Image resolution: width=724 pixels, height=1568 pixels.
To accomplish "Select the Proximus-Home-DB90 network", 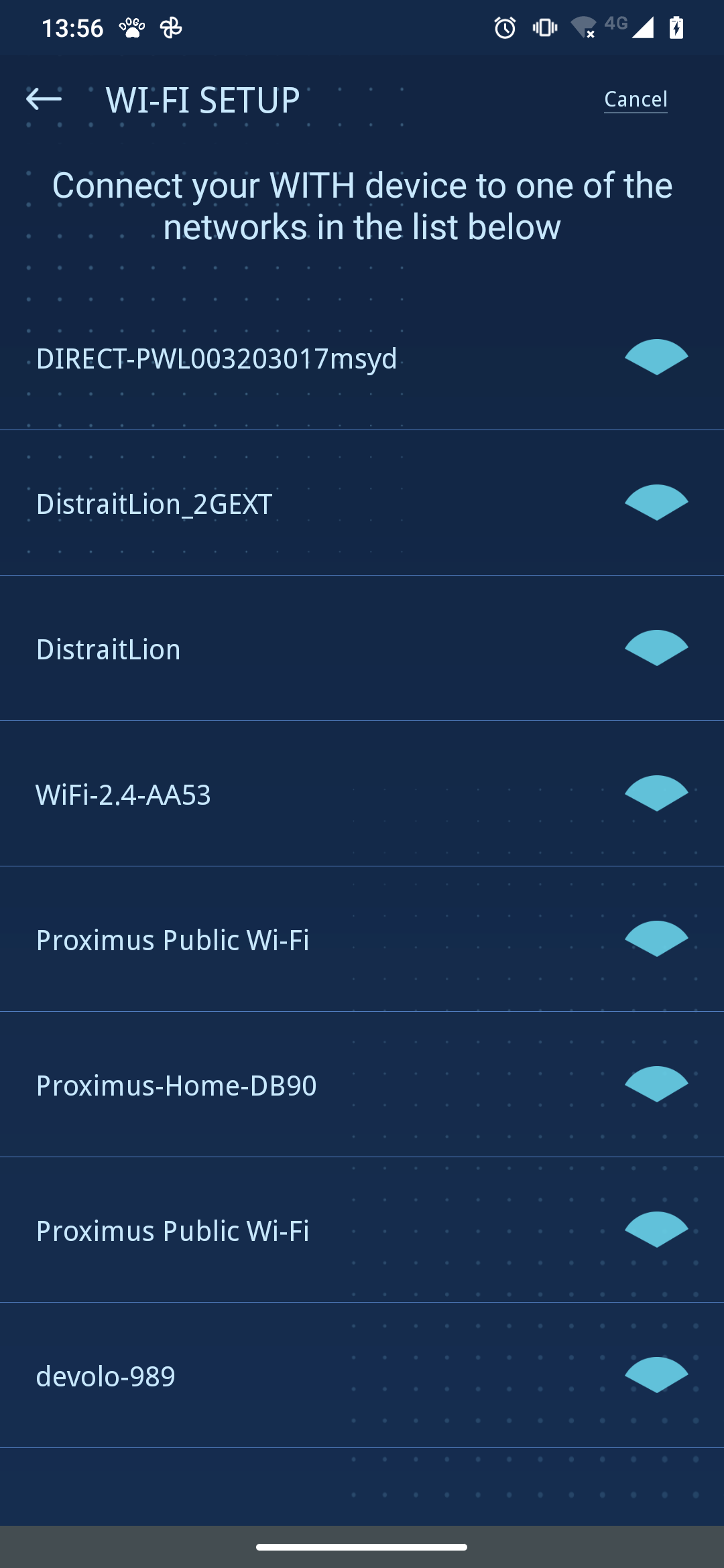I will click(362, 1085).
